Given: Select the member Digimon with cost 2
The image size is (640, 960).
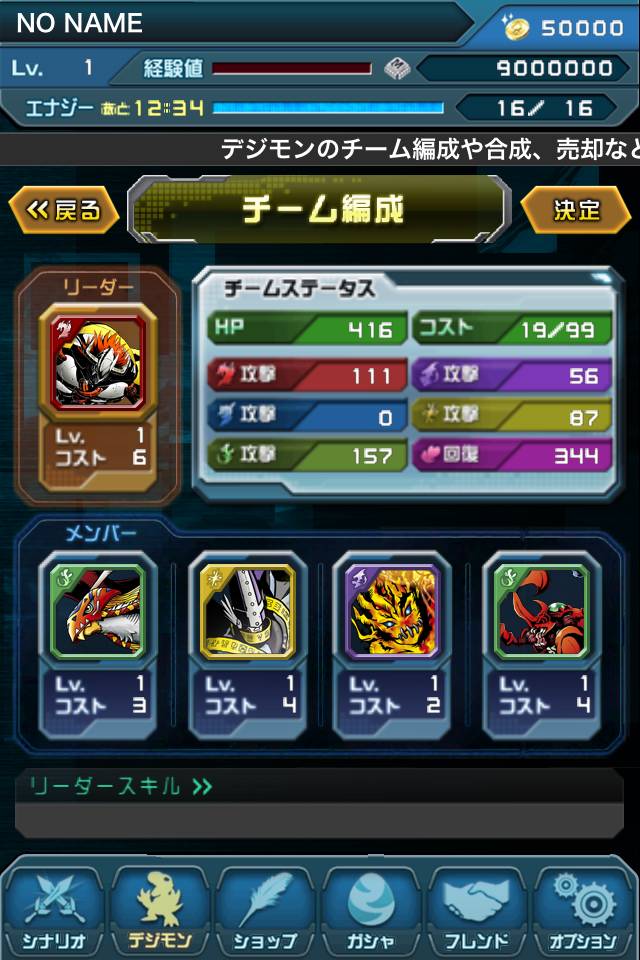Looking at the screenshot, I should (393, 610).
